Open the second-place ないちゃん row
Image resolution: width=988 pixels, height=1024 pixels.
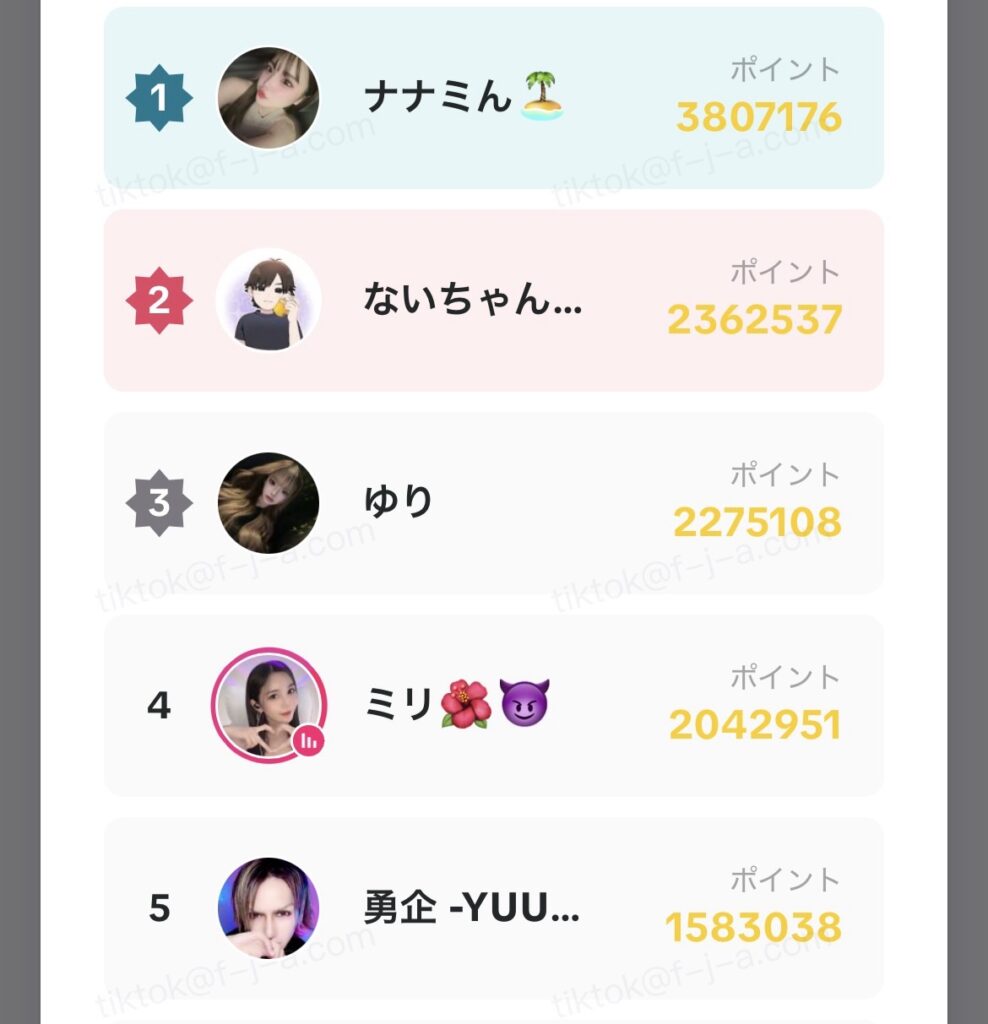[x=493, y=300]
